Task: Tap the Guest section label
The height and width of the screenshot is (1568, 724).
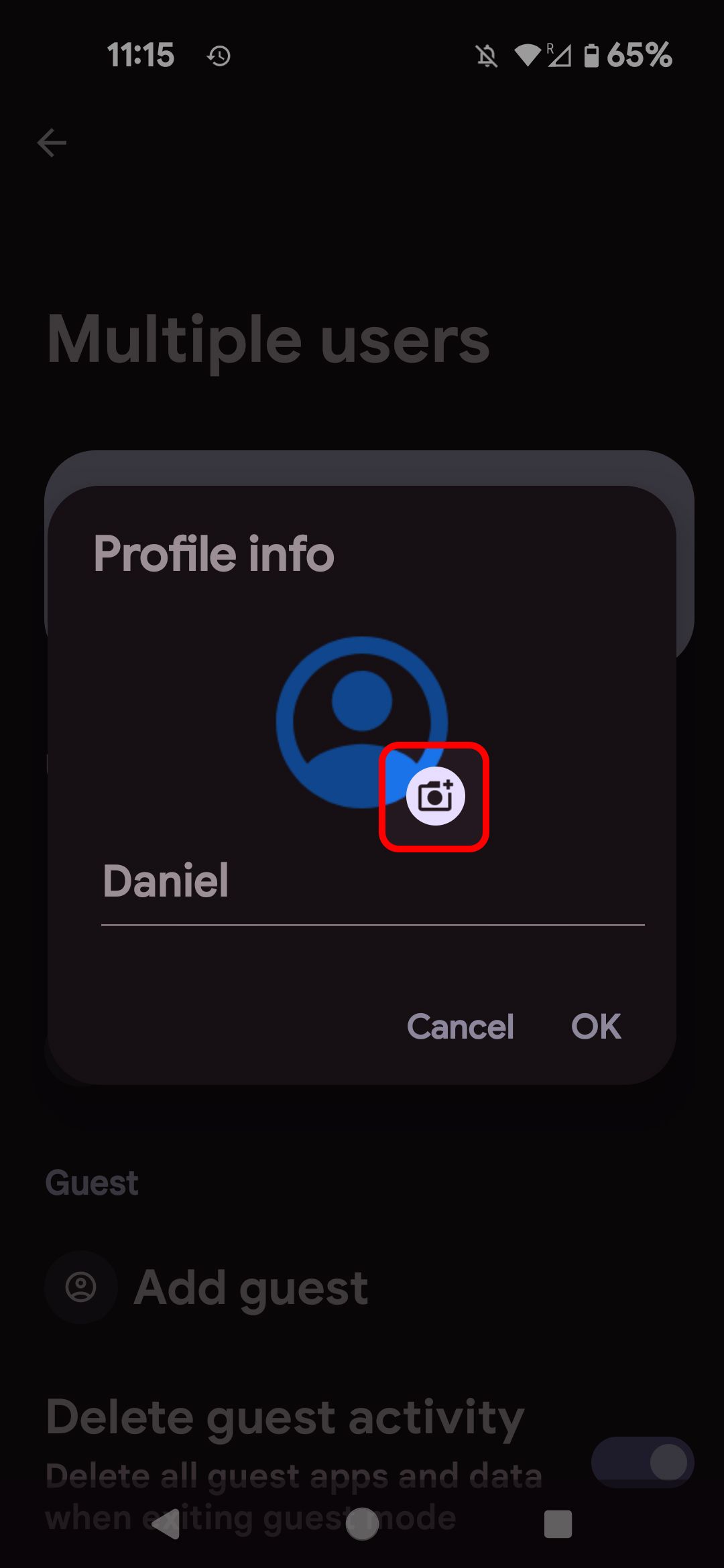Action: pos(91,1181)
